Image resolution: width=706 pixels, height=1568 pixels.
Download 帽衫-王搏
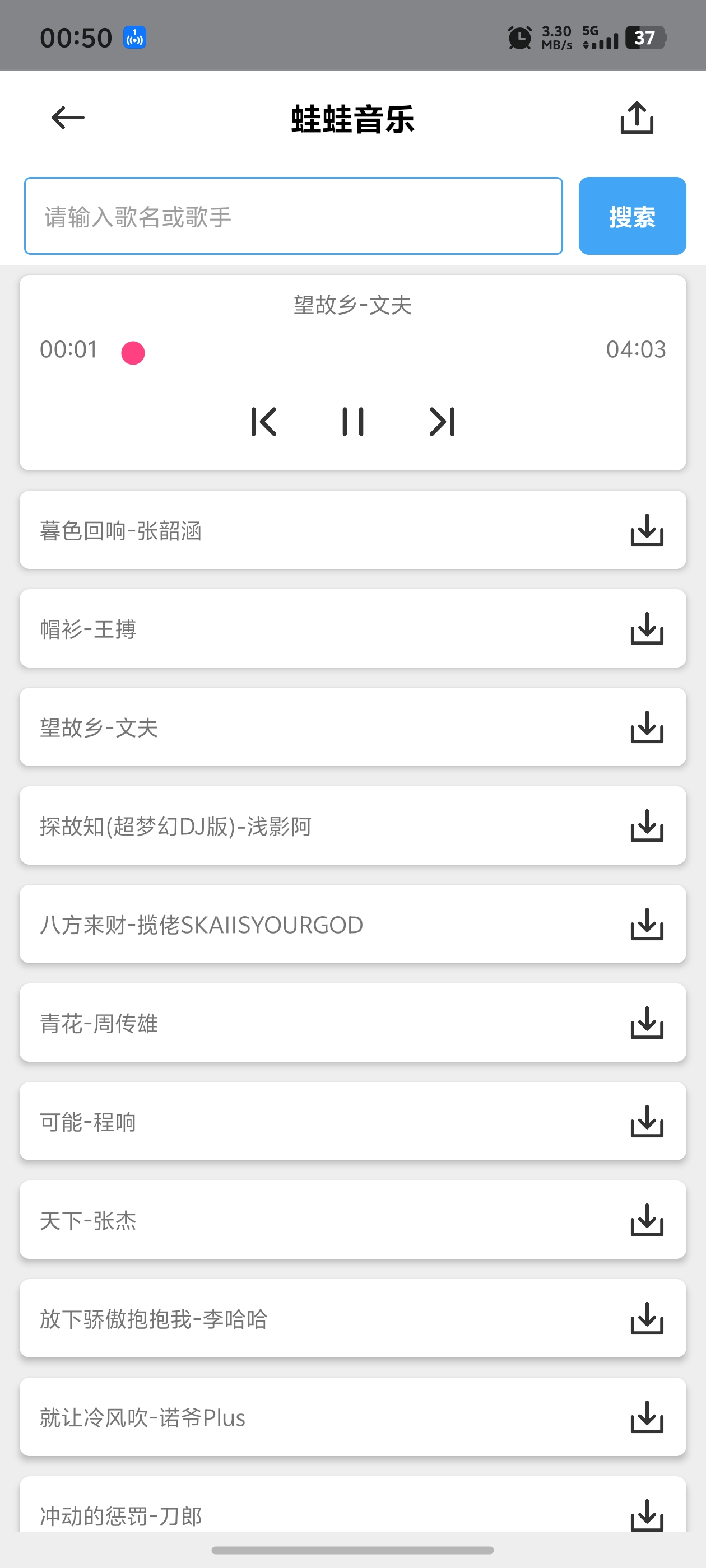tap(646, 628)
